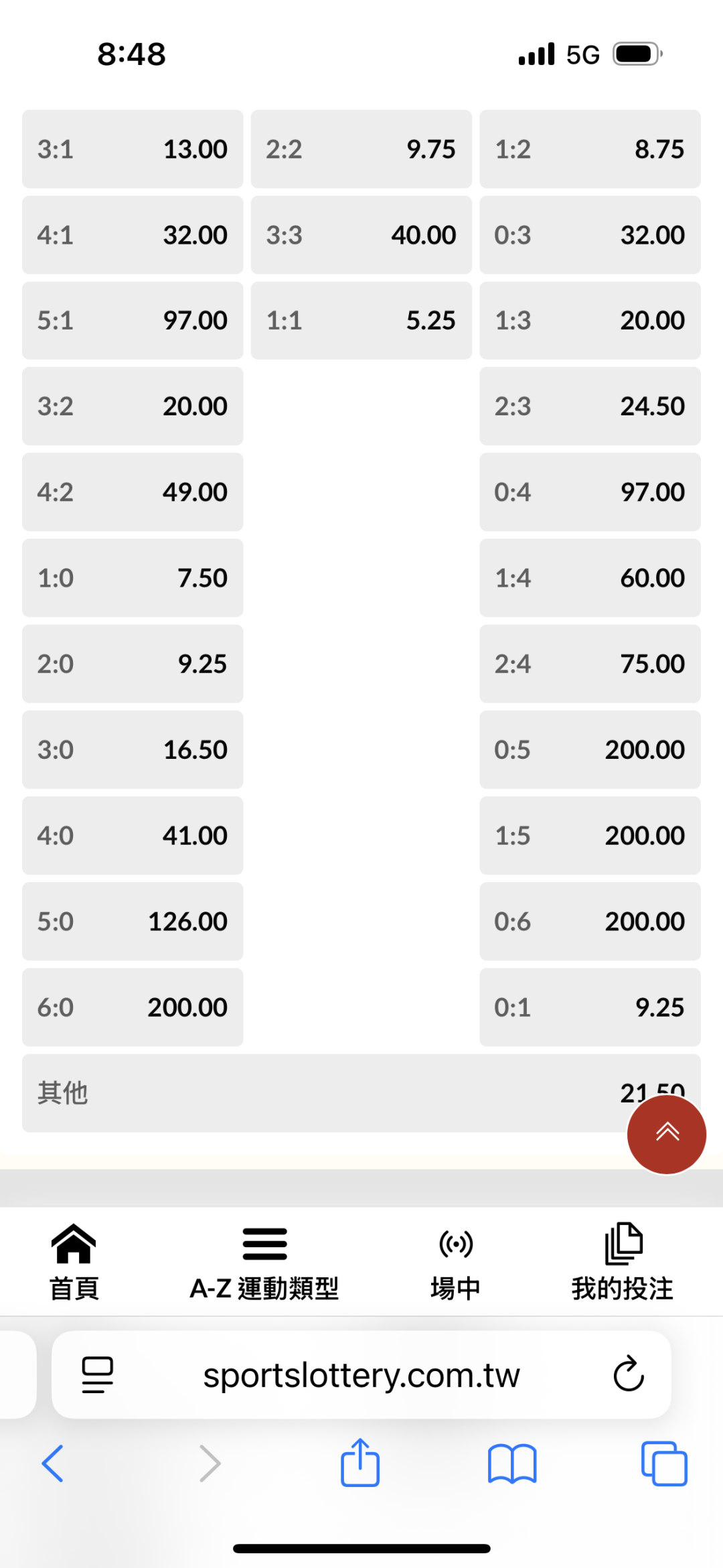Open the Safari share sheet
The height and width of the screenshot is (1568, 723).
point(360,1464)
